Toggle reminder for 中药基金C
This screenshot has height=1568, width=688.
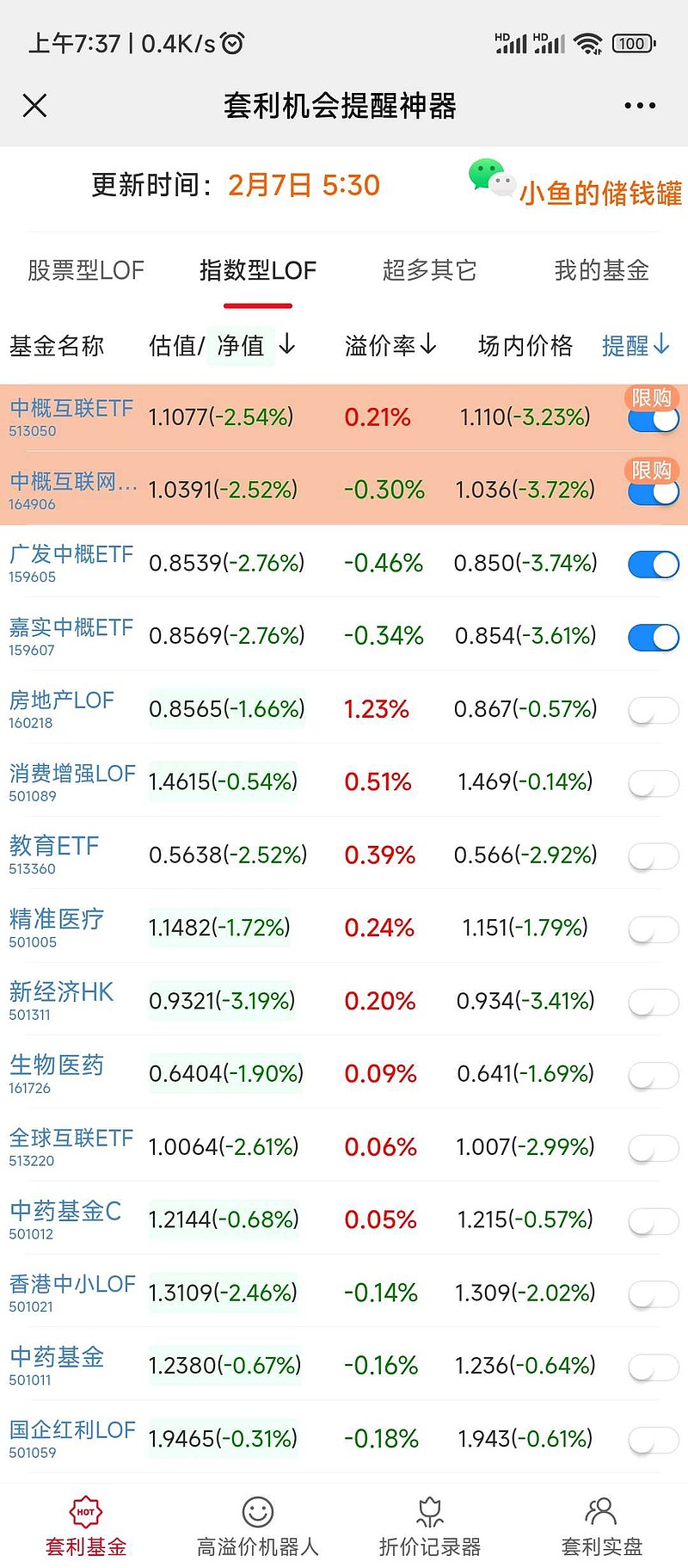point(654,1222)
